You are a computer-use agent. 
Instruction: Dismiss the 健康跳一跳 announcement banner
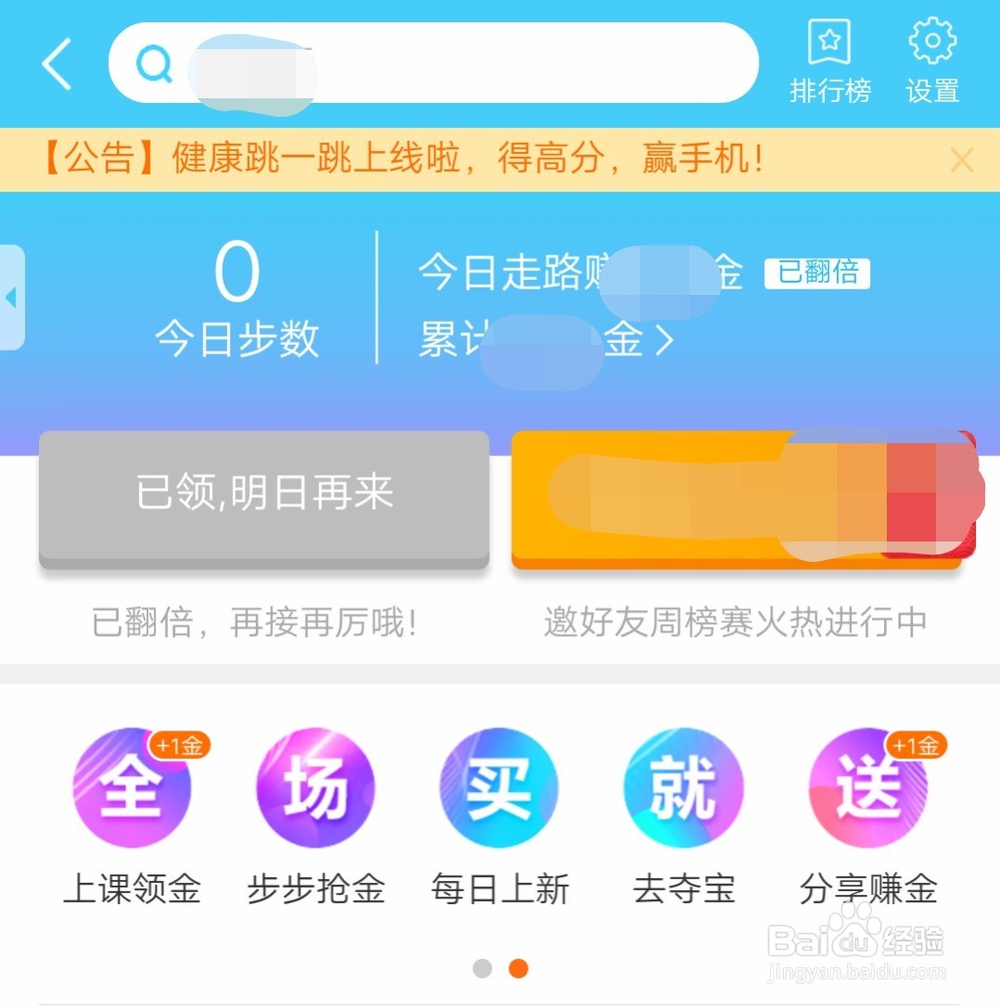961,159
